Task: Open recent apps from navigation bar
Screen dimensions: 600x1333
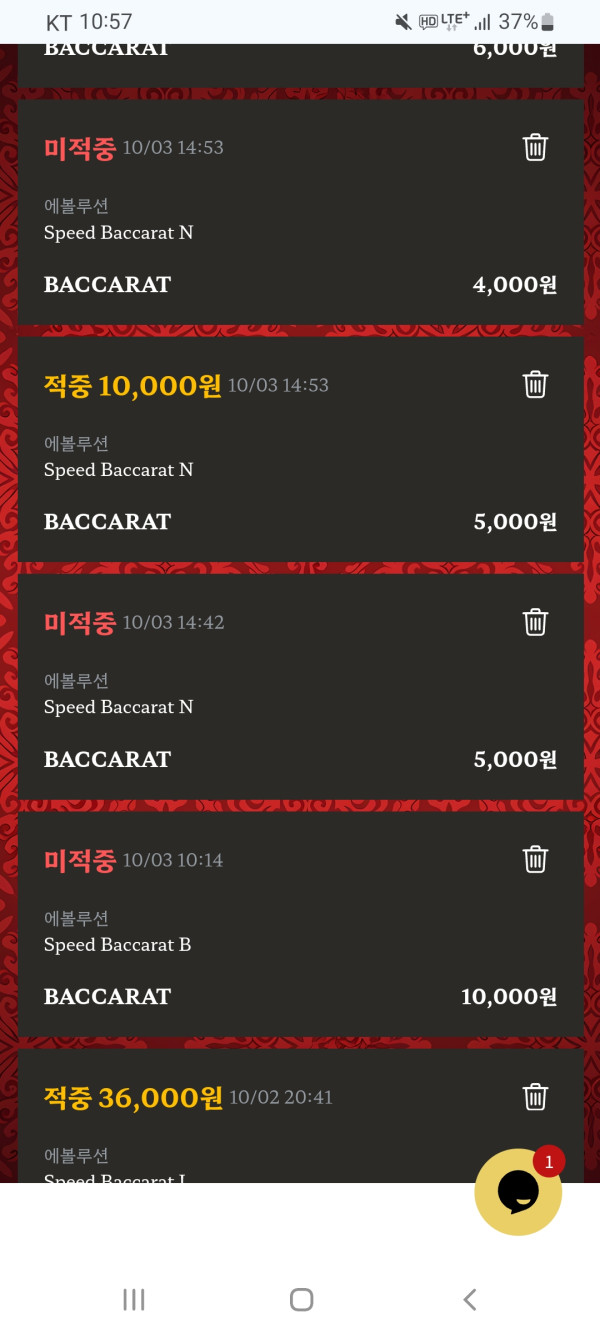Action: click(x=133, y=1299)
